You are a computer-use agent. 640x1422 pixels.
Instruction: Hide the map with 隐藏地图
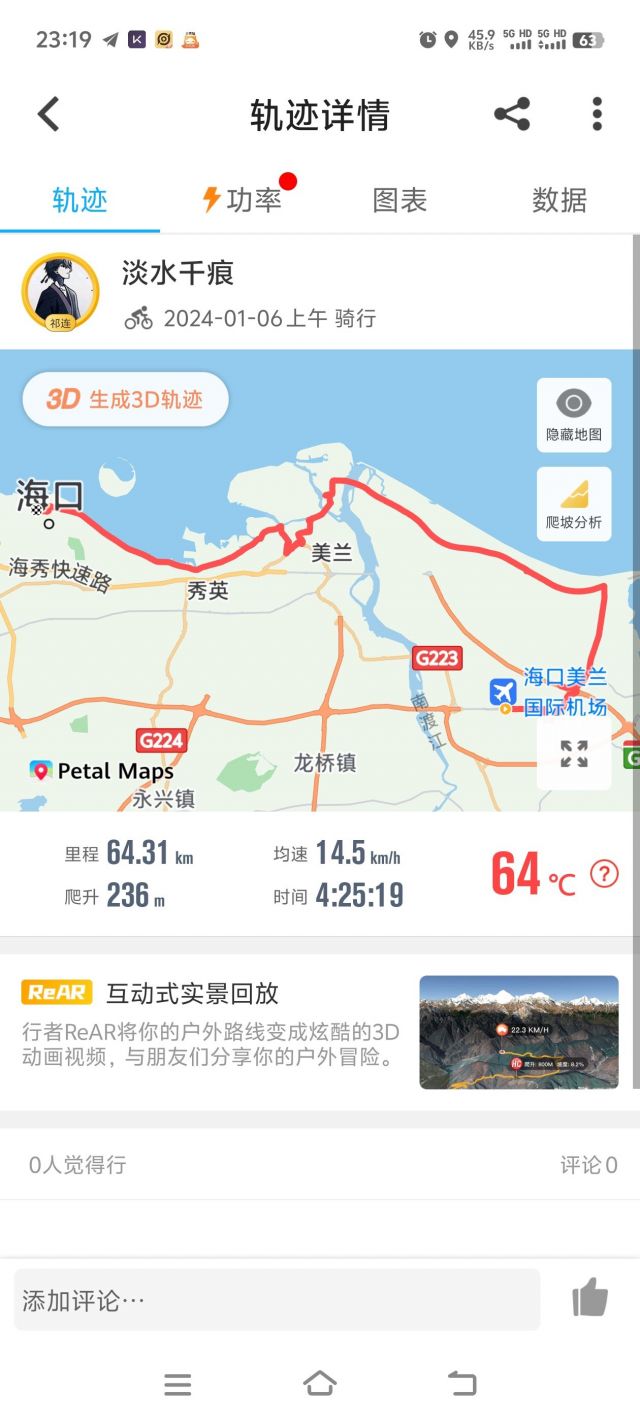coord(574,415)
